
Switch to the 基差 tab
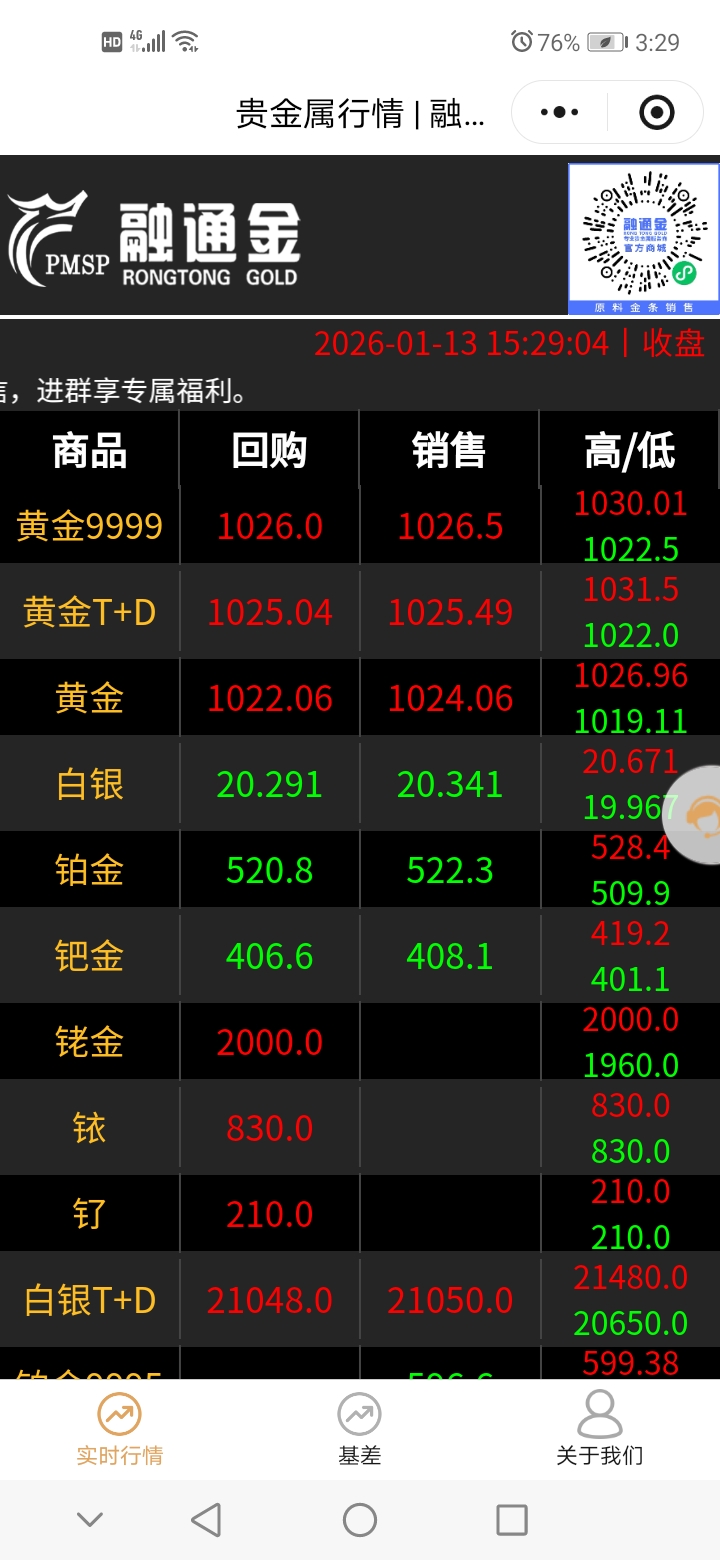[x=359, y=1430]
